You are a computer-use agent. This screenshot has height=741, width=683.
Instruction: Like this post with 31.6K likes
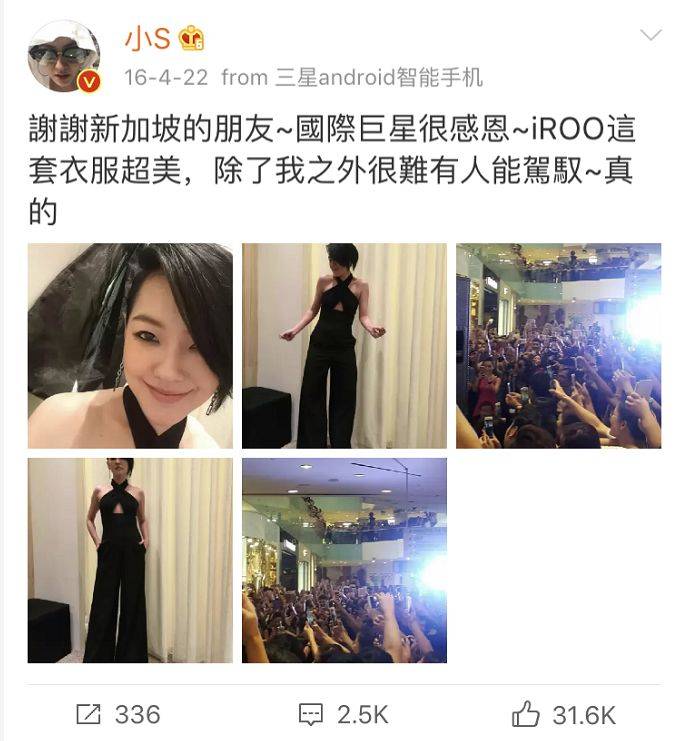564,714
